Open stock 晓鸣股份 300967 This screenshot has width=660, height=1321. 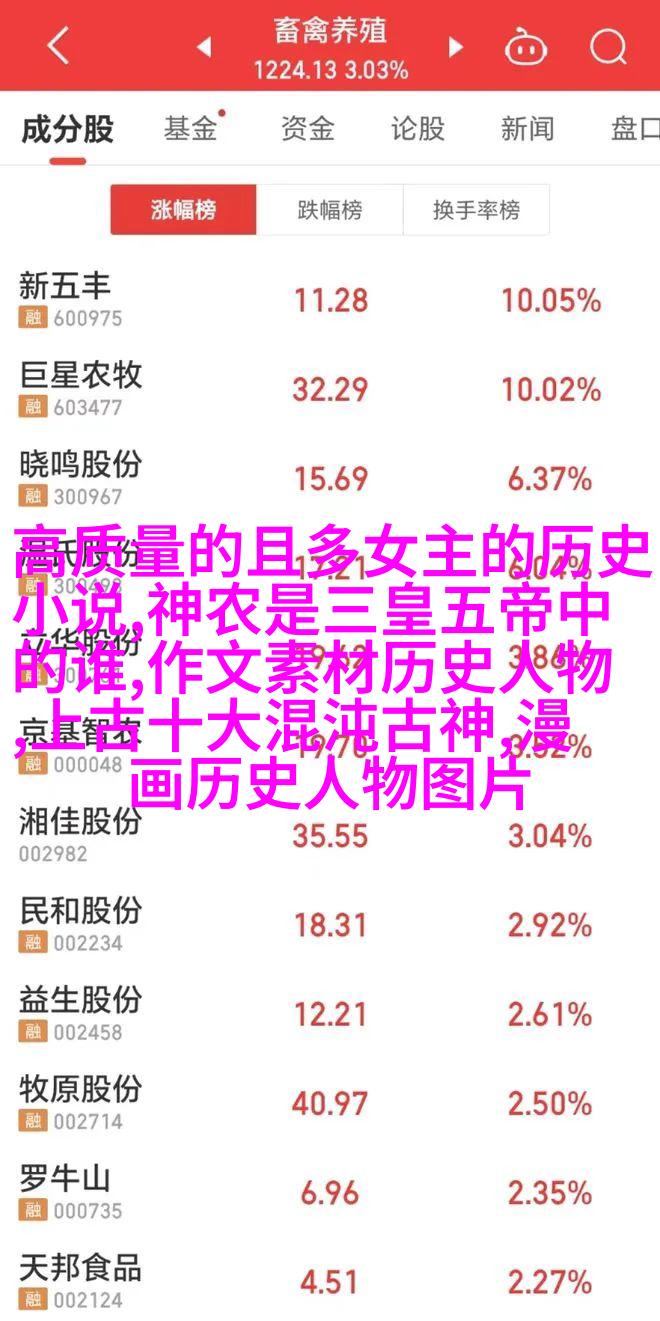pos(330,478)
